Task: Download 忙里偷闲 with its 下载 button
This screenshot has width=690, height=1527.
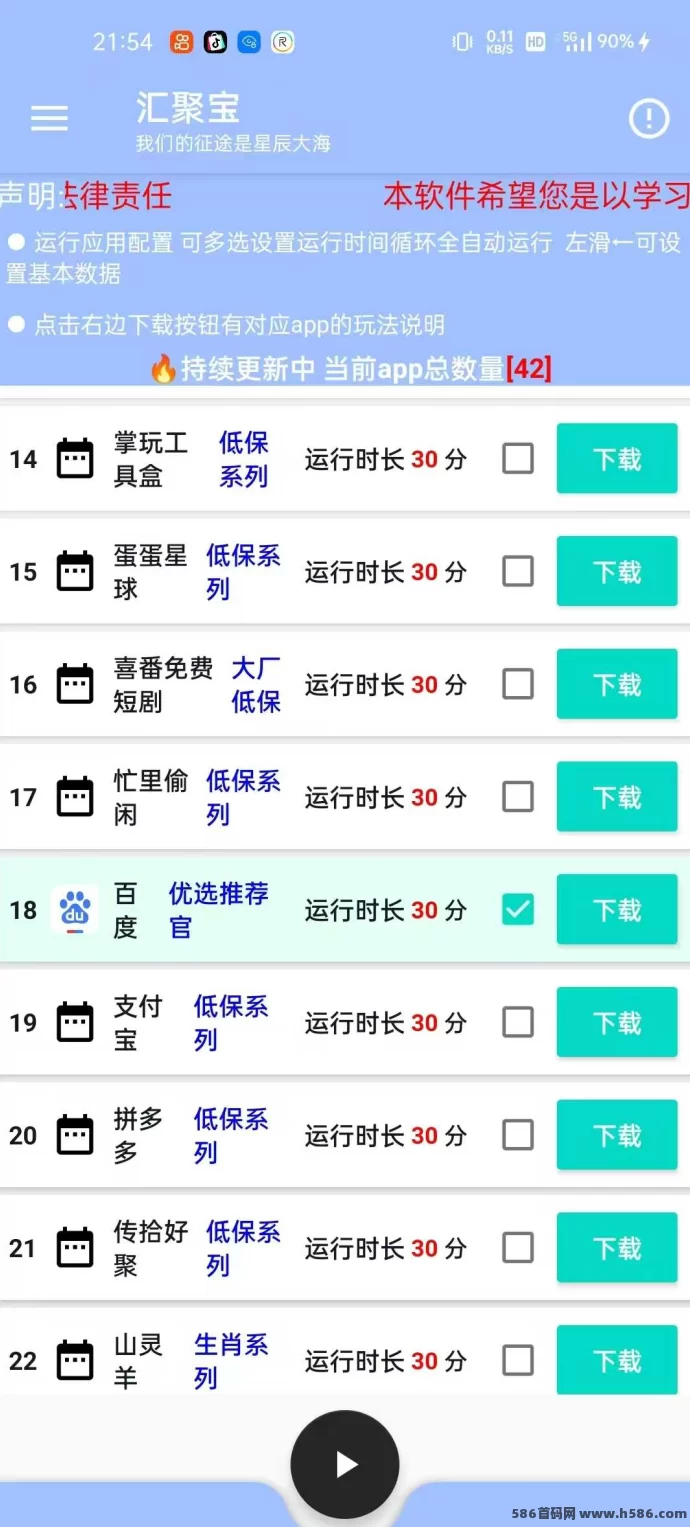Action: 616,797
